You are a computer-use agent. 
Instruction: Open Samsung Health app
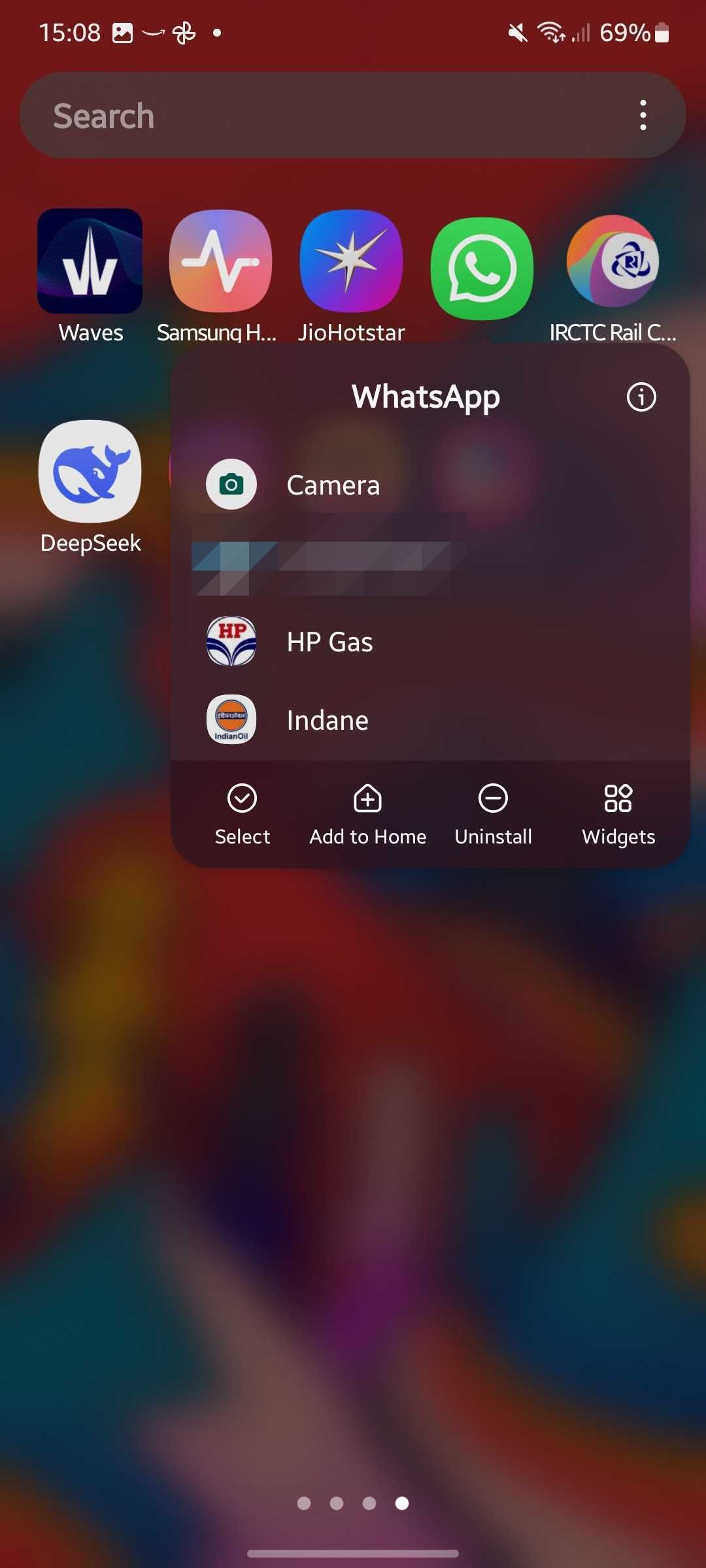click(220, 261)
